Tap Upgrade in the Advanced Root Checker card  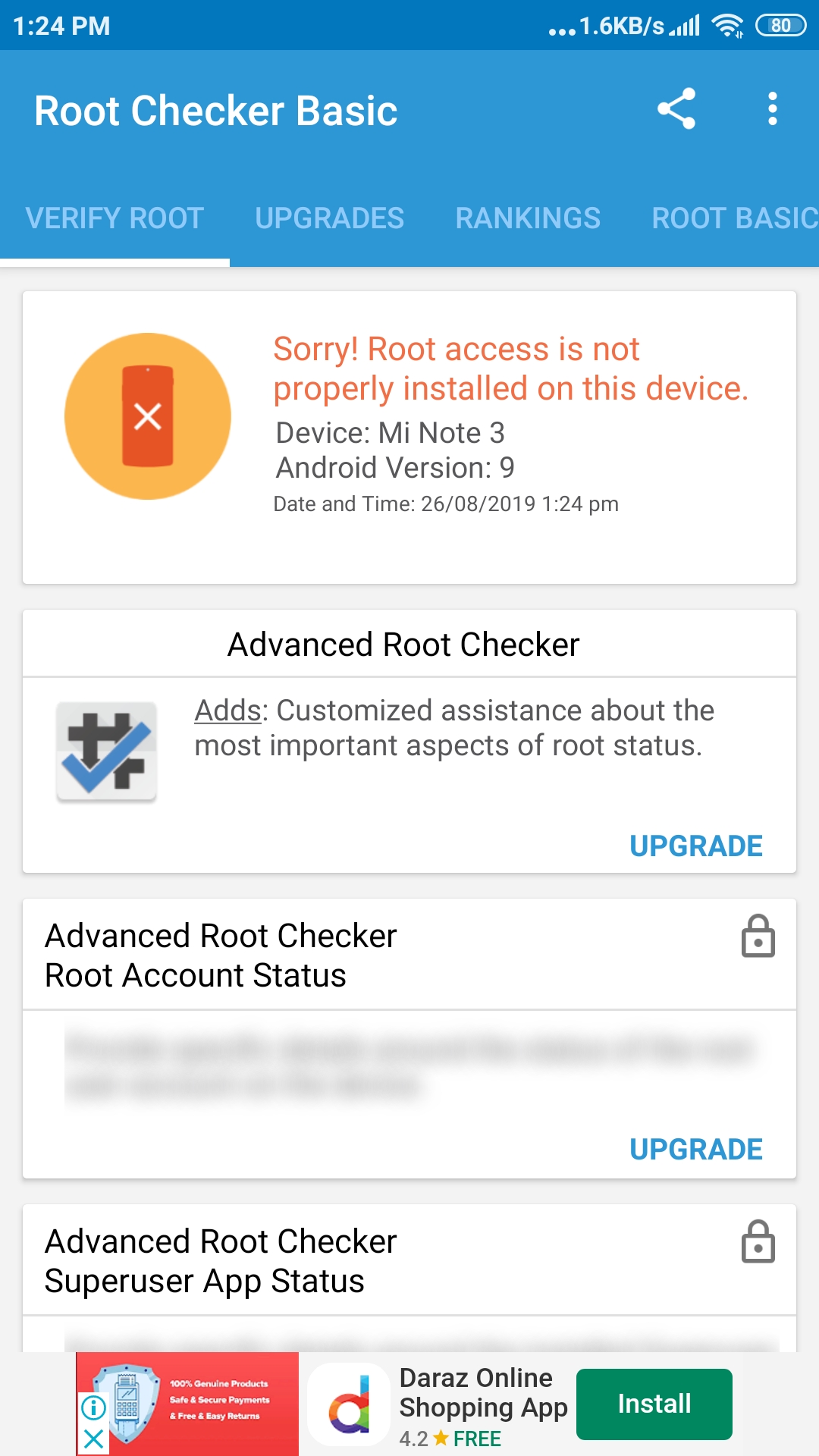click(695, 846)
